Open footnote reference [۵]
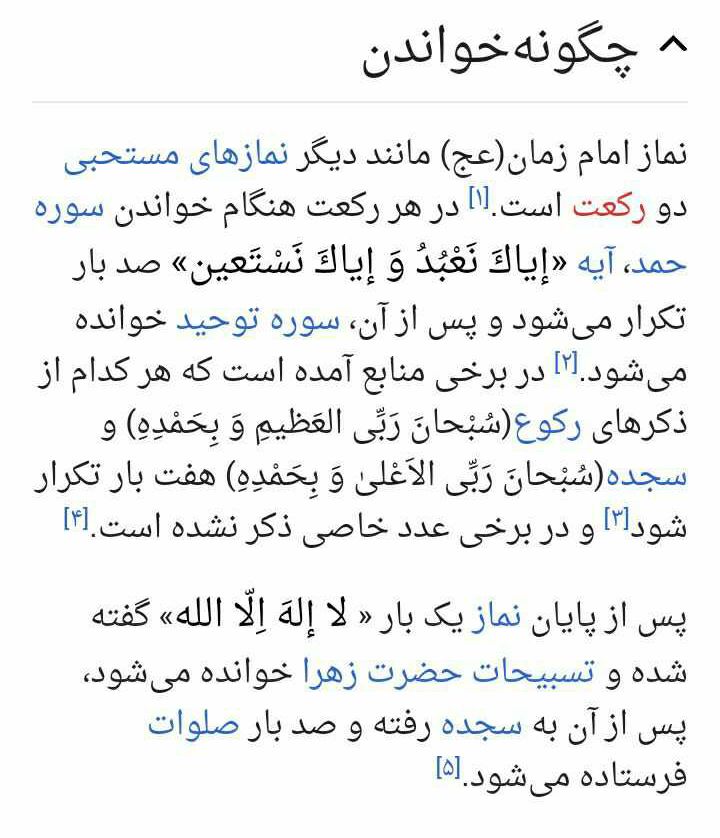This screenshot has height=838, width=720. point(447,768)
